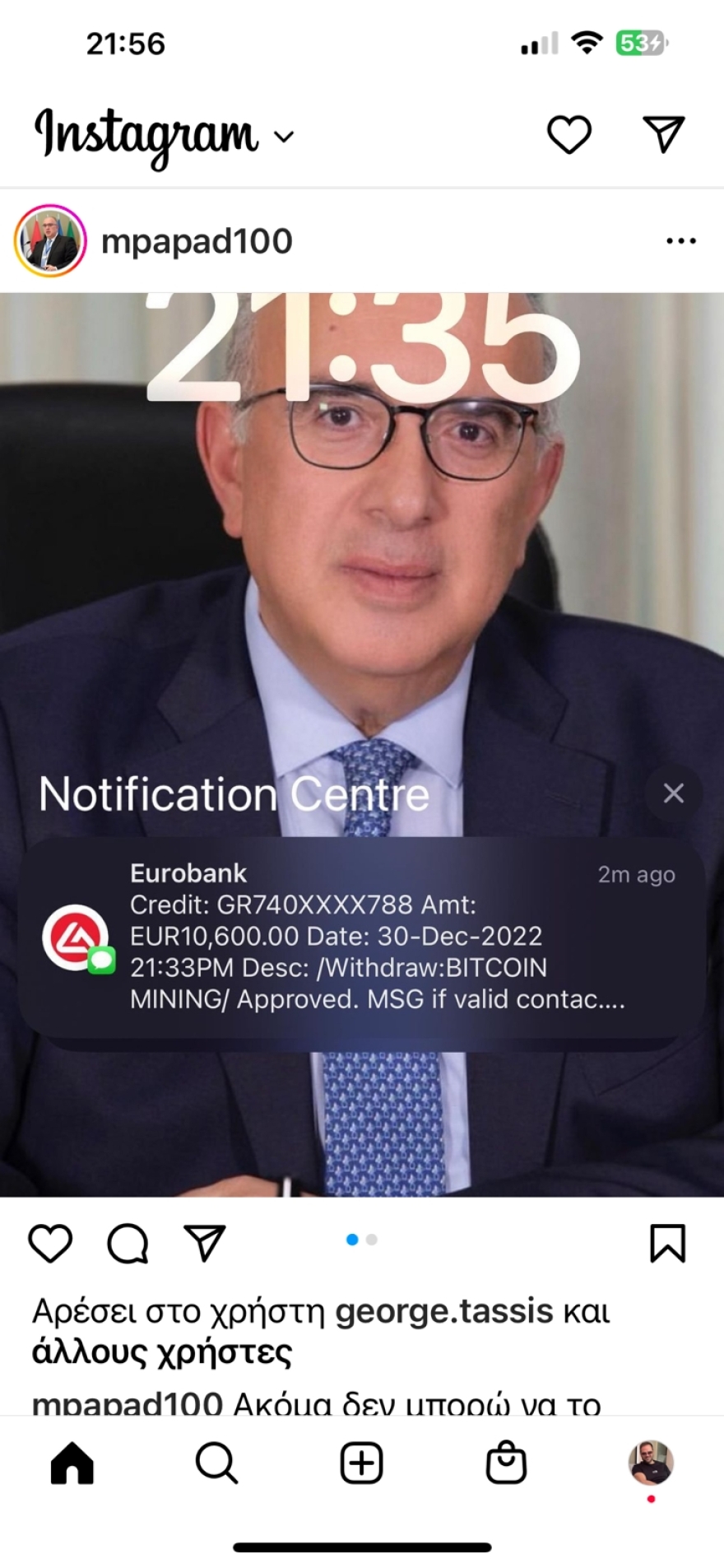Open the activity heart icon
The height and width of the screenshot is (1568, 724).
click(569, 134)
